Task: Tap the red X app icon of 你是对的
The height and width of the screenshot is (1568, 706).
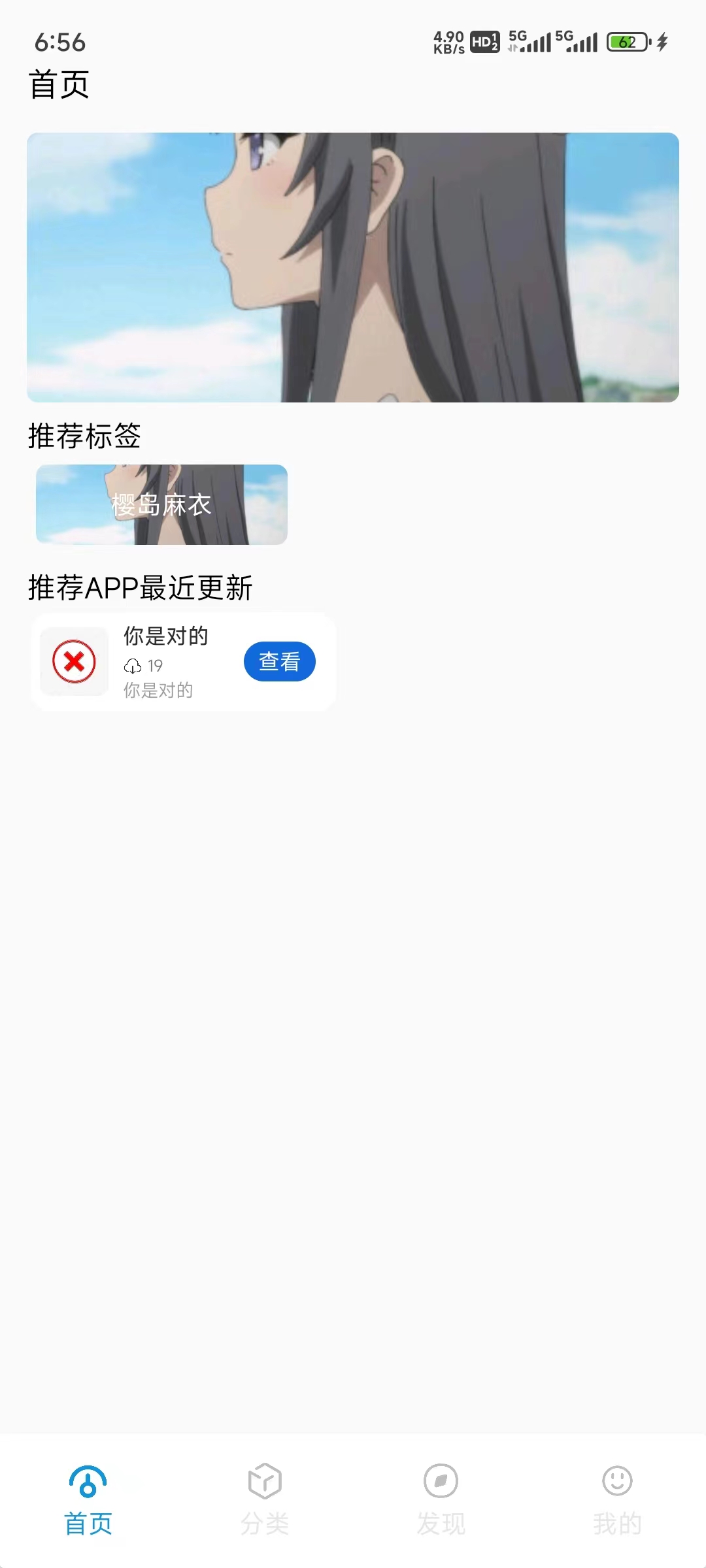Action: [x=74, y=661]
